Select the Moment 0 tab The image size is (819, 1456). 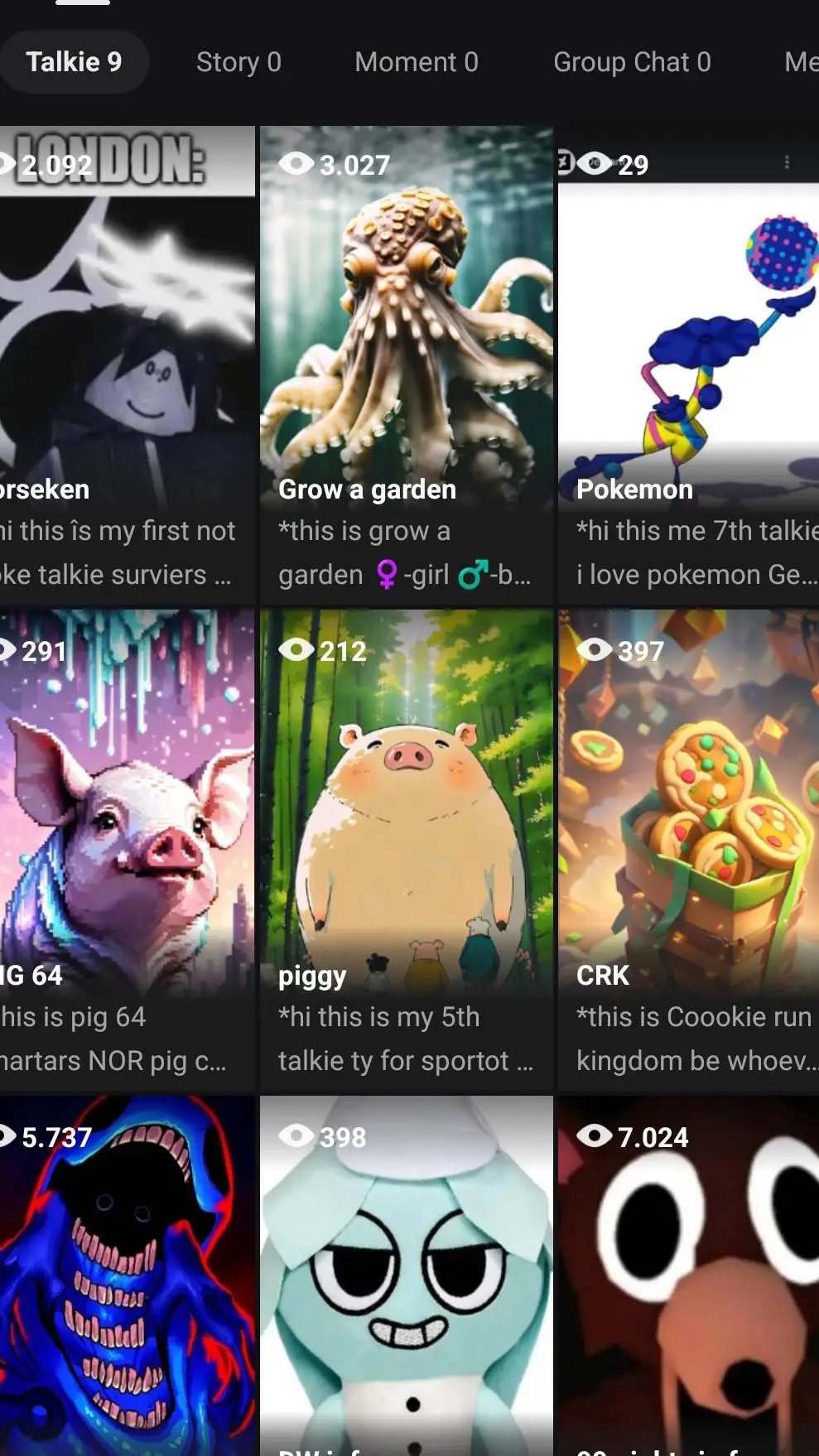416,62
